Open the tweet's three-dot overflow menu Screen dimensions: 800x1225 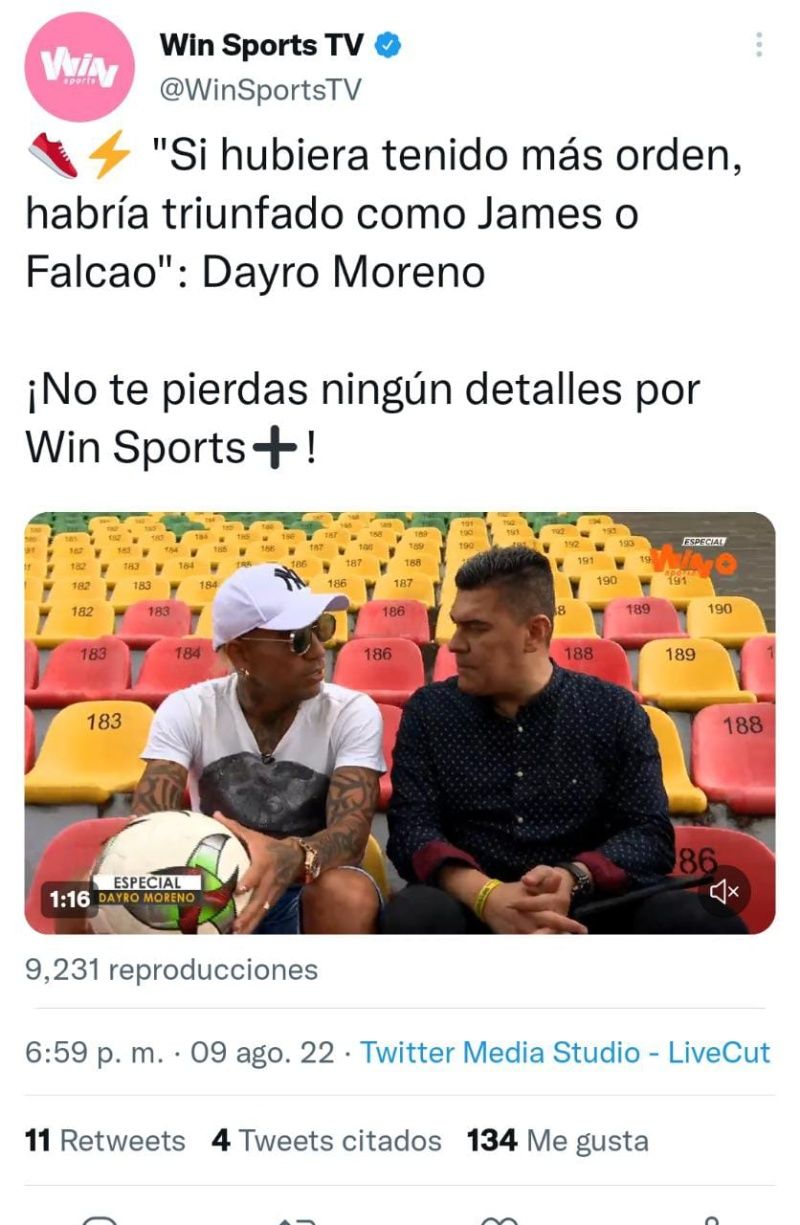point(759,45)
